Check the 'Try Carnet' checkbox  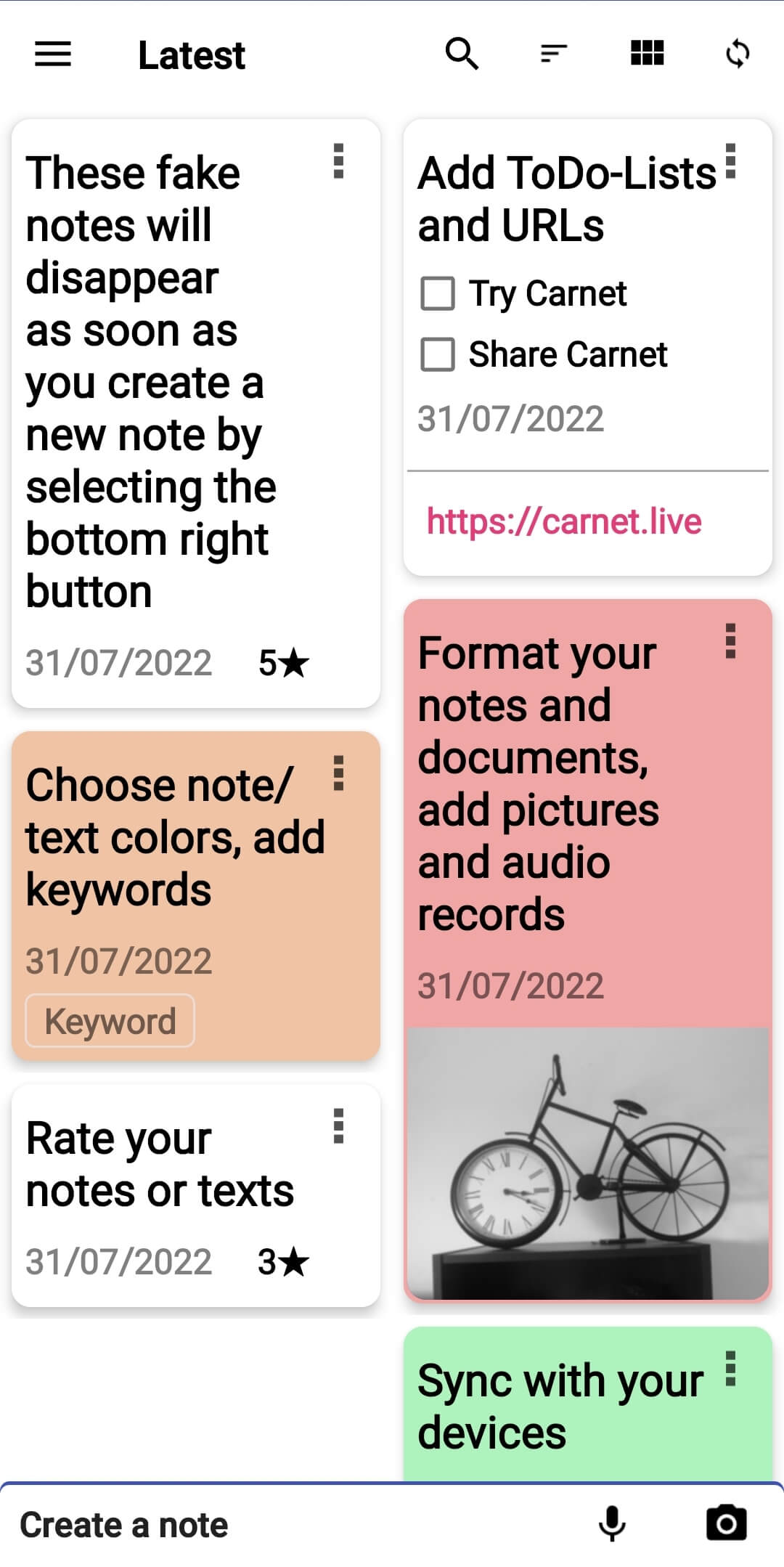pos(438,294)
